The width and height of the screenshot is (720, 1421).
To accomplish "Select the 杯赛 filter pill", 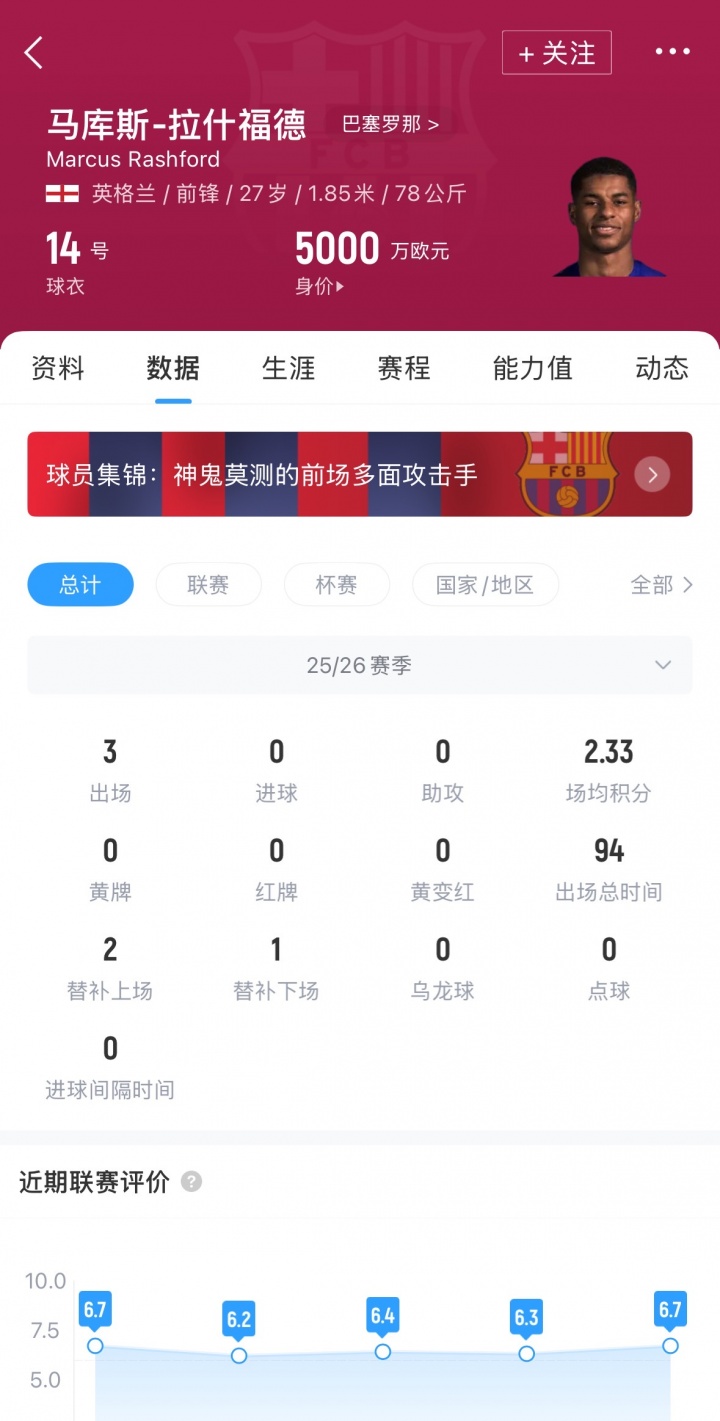I will (x=336, y=585).
